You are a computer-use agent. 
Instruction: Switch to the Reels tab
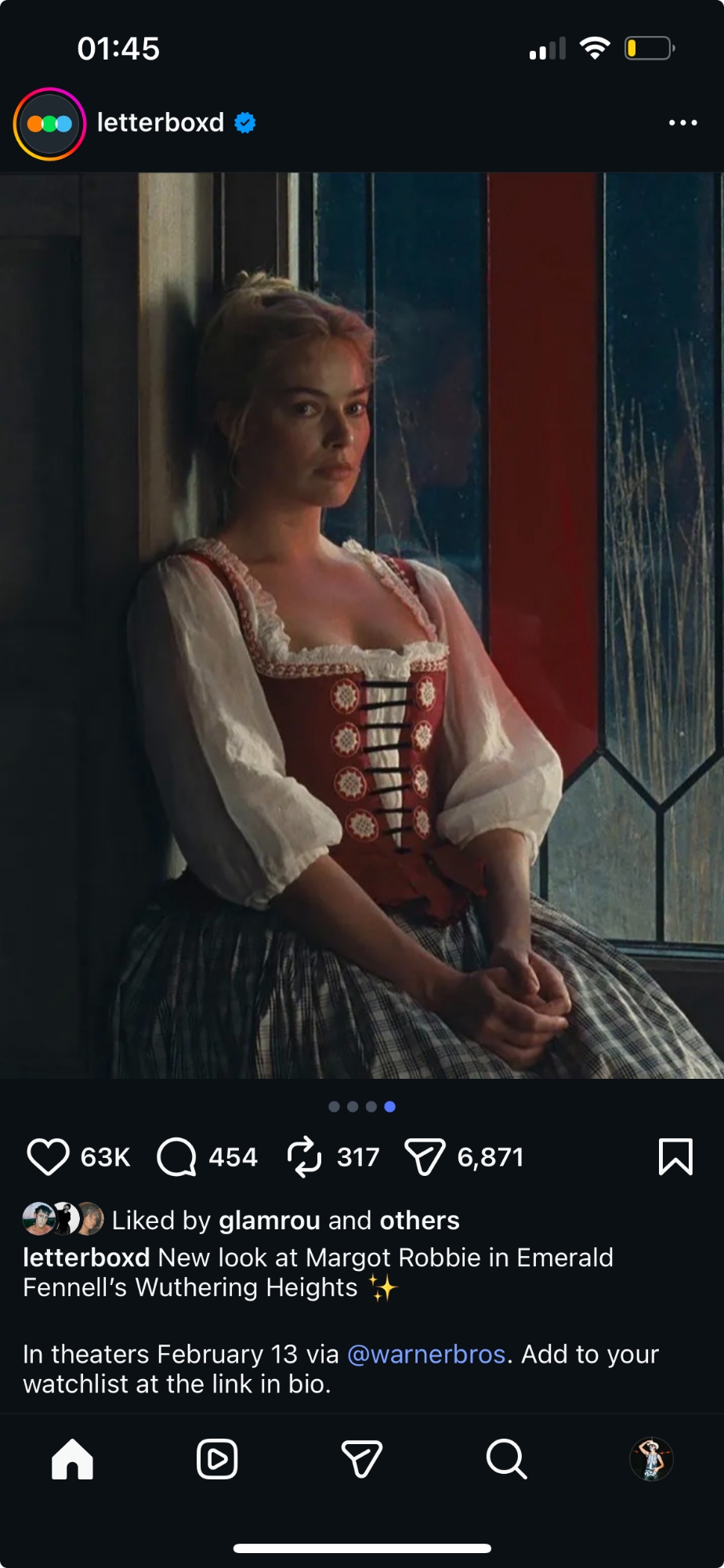pyautogui.click(x=217, y=1459)
